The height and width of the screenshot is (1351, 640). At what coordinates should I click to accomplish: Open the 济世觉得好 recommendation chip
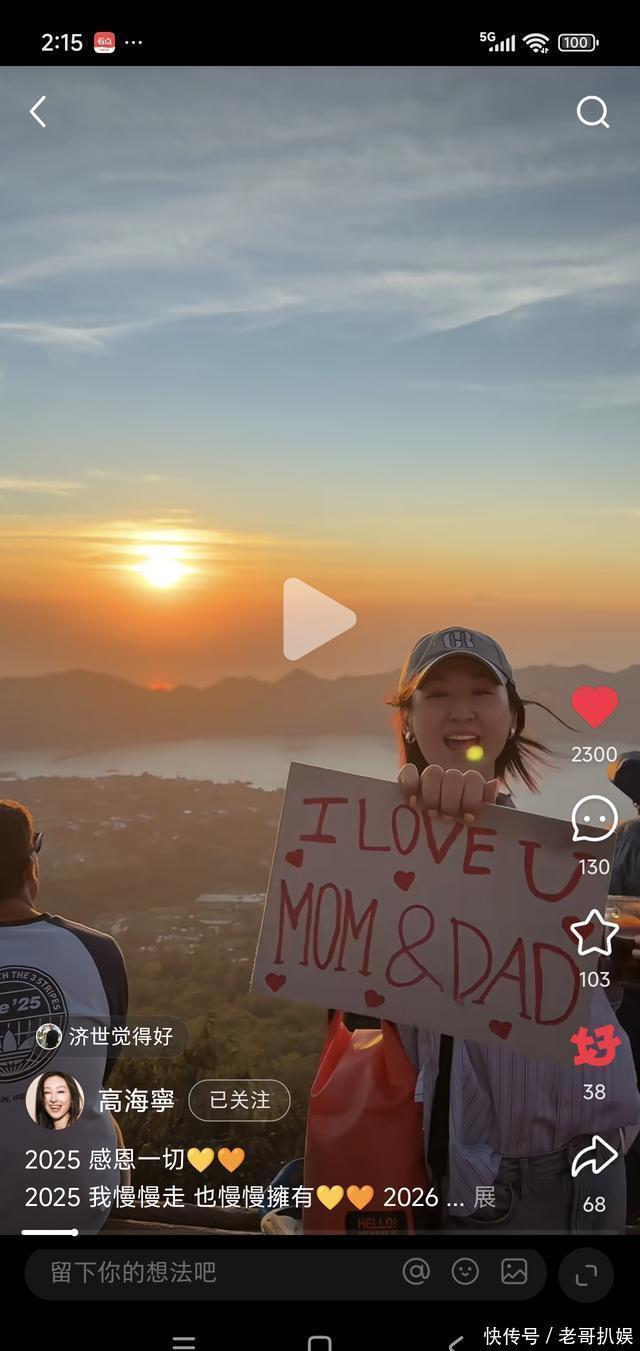tap(106, 1036)
